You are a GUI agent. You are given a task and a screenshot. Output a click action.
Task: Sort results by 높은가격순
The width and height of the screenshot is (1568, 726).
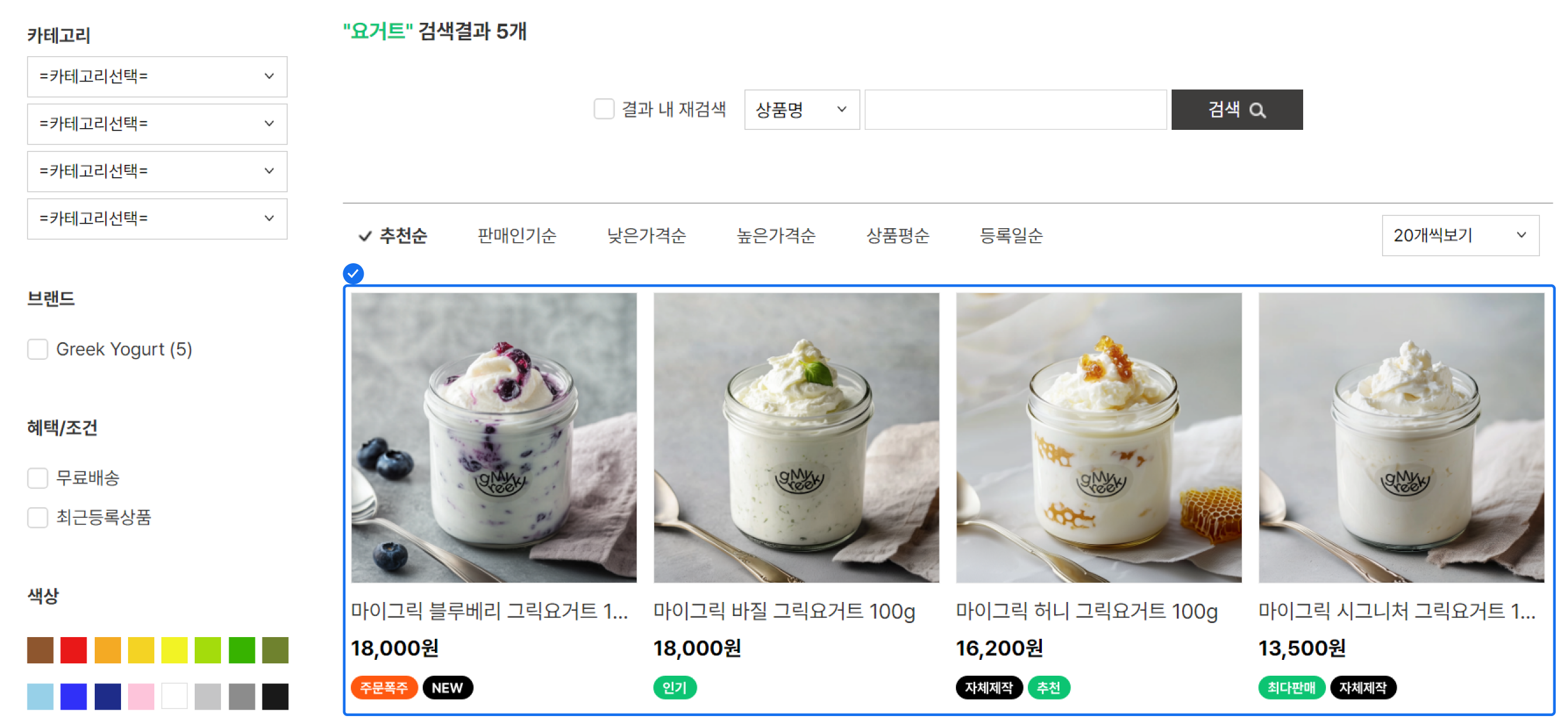click(775, 236)
